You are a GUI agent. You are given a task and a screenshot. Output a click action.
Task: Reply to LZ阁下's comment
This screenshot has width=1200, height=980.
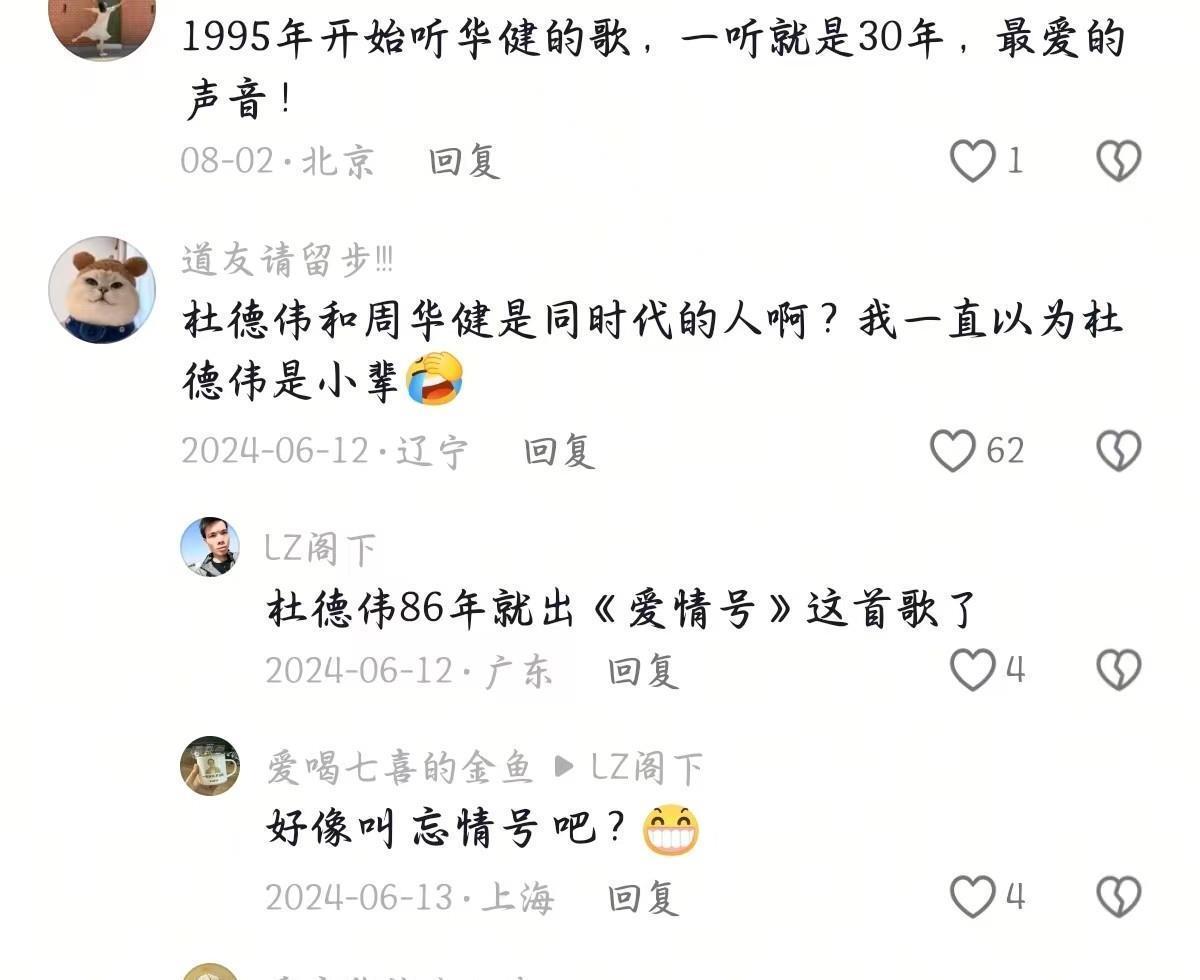click(643, 671)
